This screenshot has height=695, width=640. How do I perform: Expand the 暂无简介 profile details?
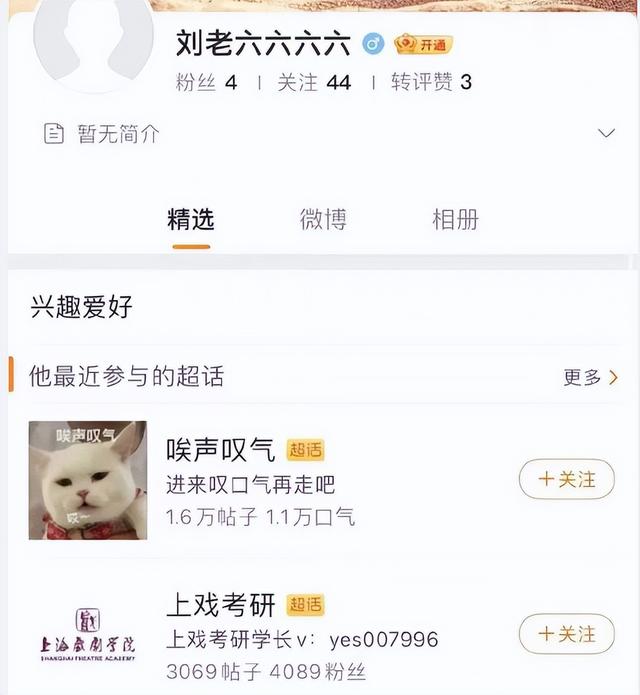tap(605, 133)
